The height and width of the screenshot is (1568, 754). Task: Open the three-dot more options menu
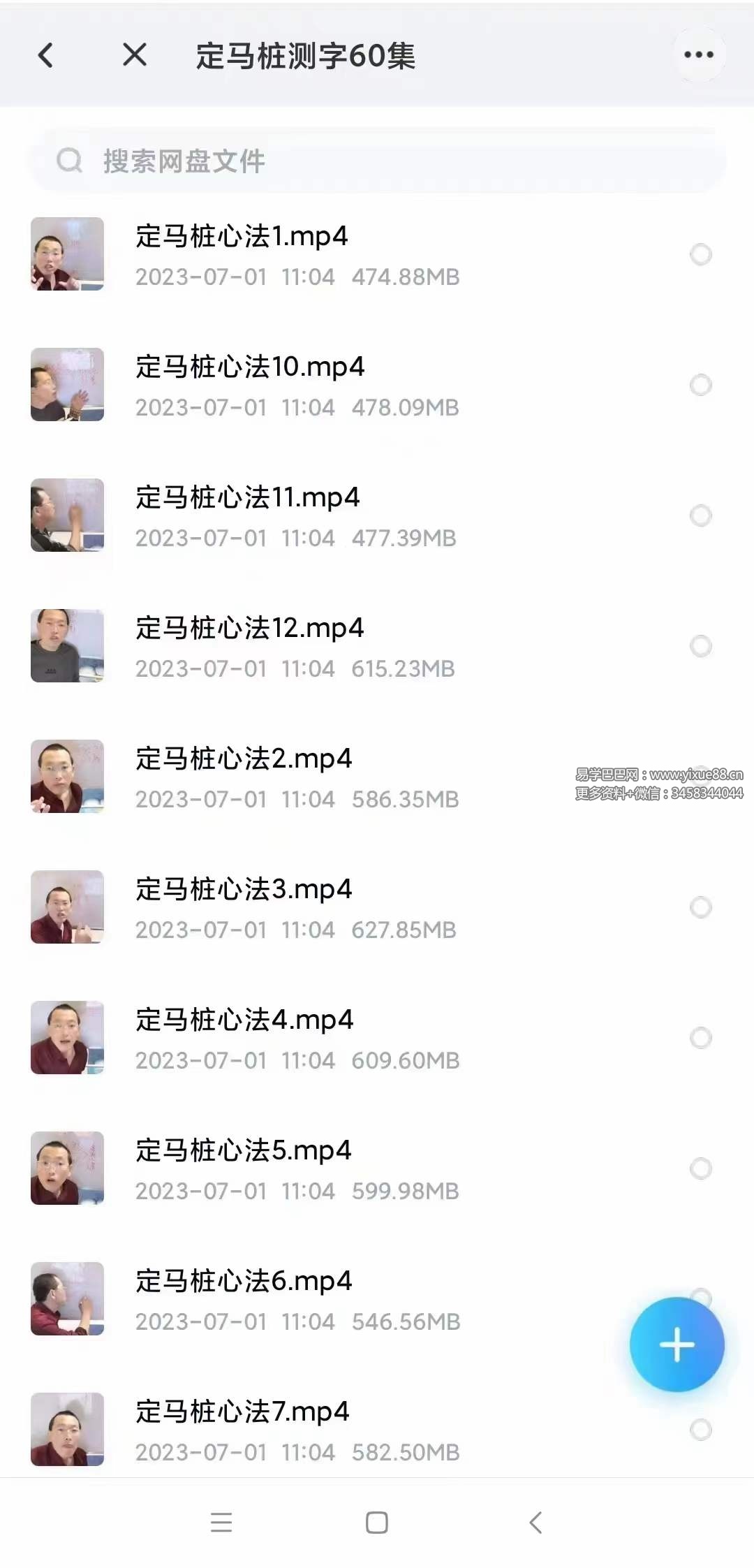point(698,54)
